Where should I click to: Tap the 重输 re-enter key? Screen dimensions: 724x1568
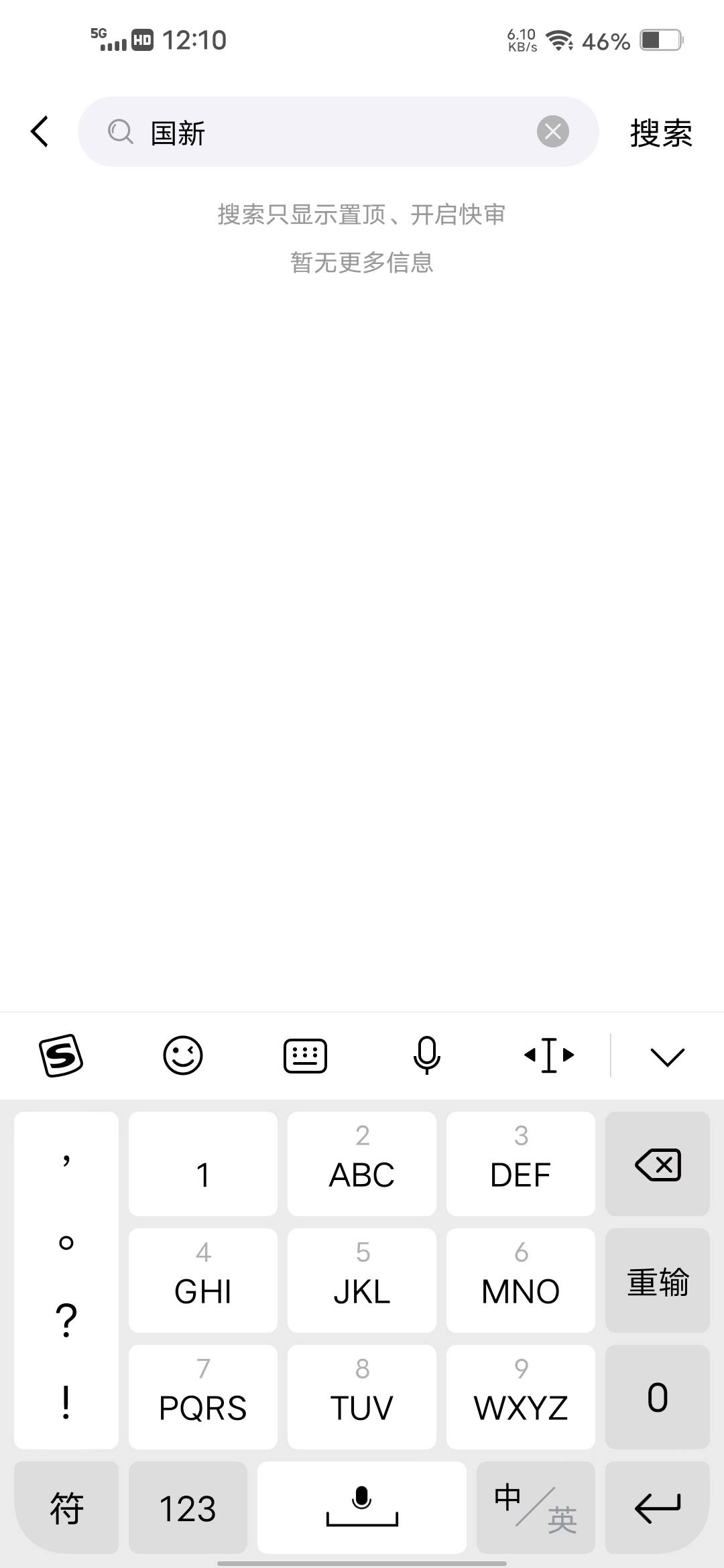(658, 1281)
